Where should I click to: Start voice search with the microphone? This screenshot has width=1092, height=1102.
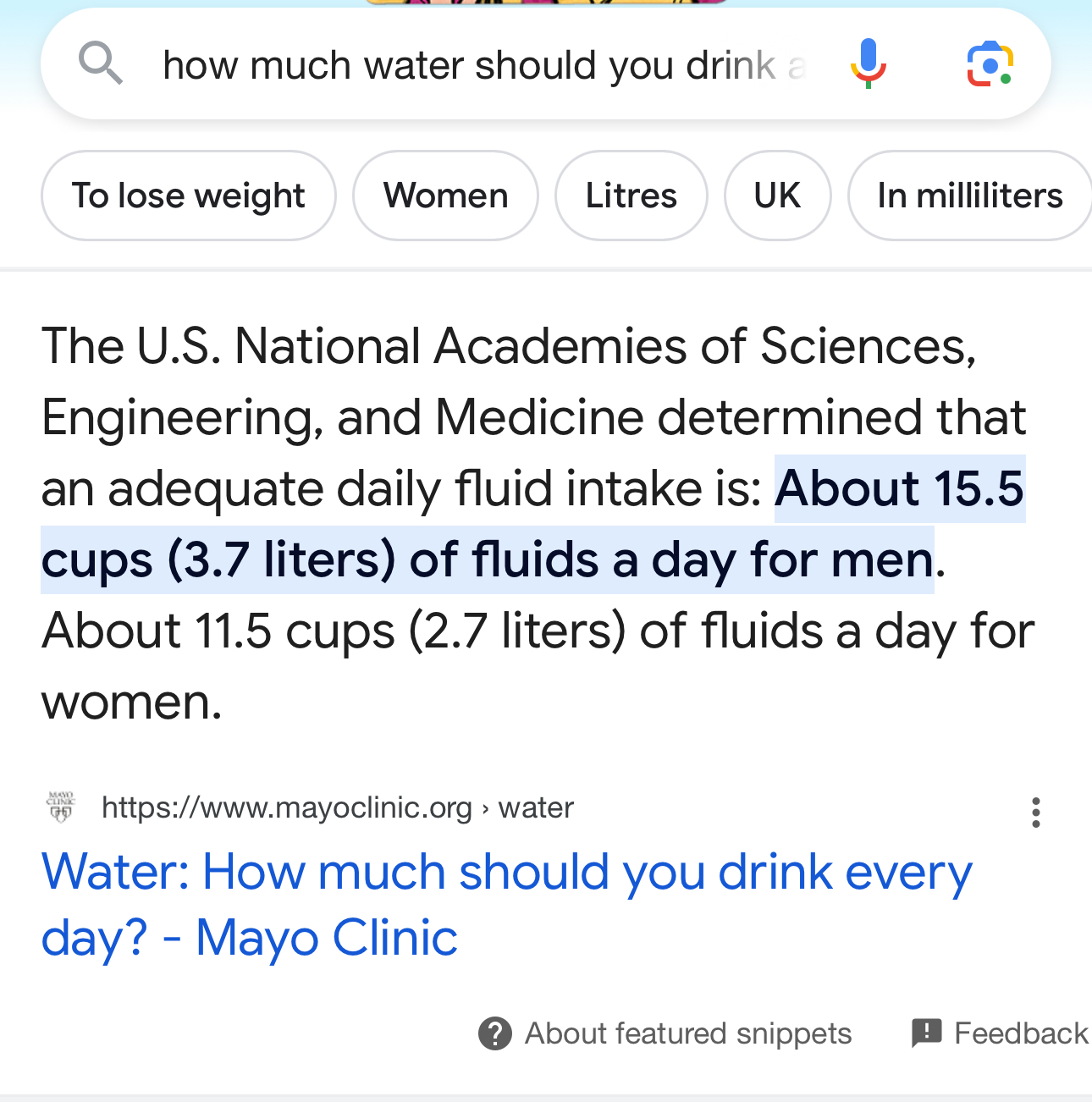(868, 64)
